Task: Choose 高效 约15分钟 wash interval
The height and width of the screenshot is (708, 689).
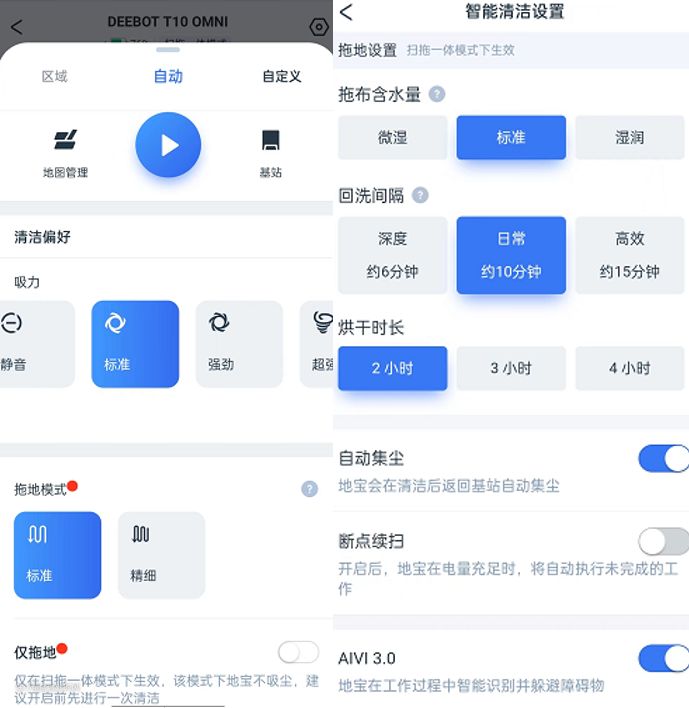Action: [x=629, y=255]
